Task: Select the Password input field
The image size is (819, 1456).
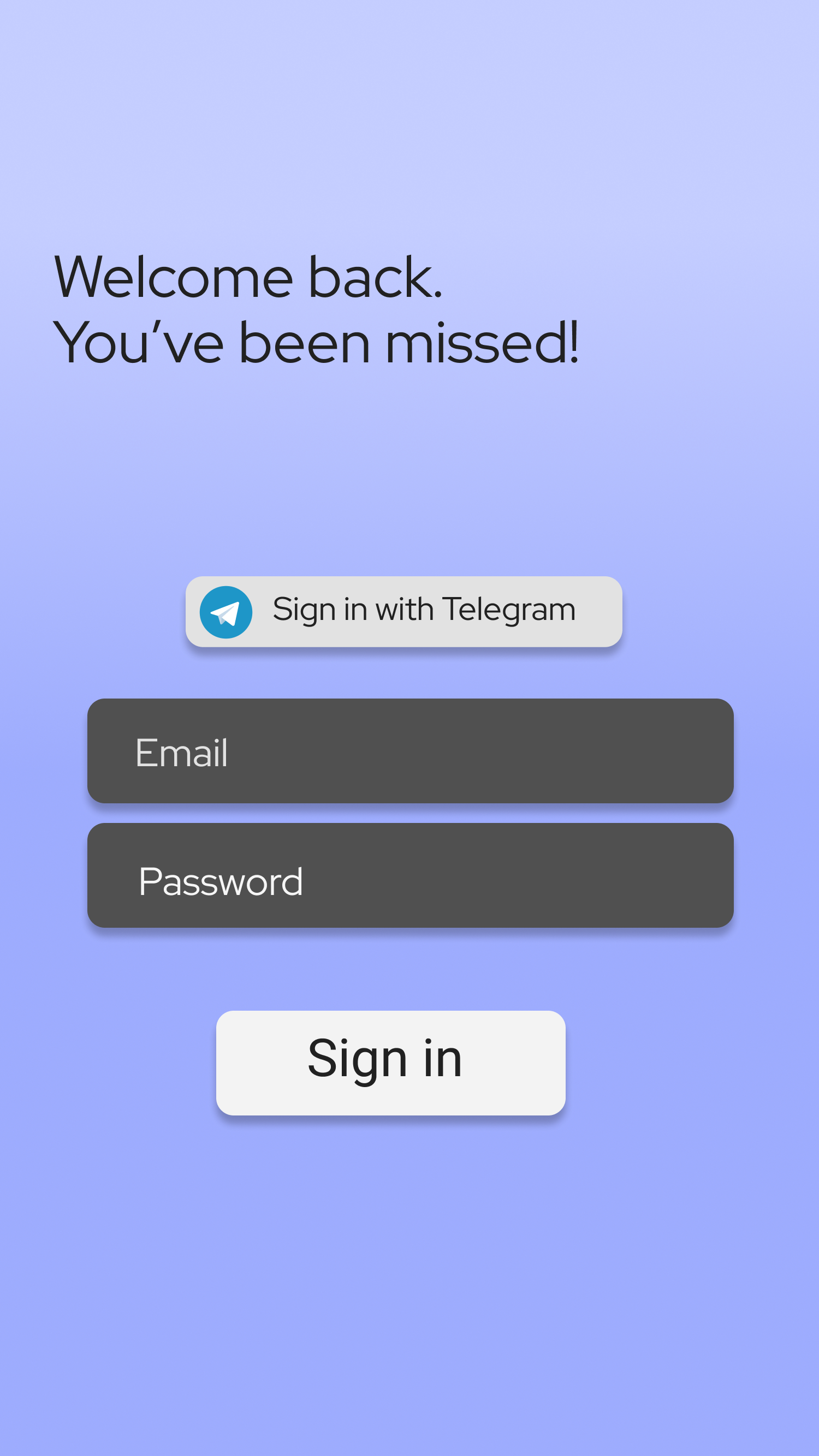Action: pos(410,875)
